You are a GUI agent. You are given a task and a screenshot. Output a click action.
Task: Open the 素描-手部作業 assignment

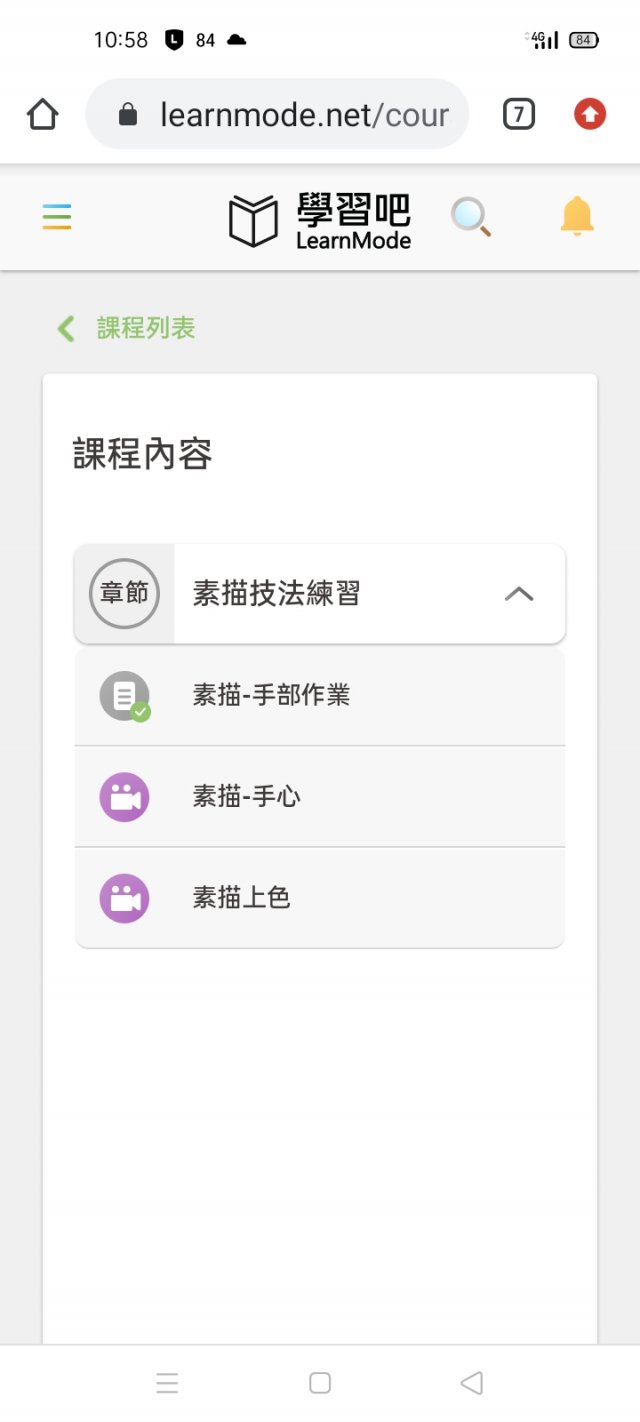click(320, 696)
